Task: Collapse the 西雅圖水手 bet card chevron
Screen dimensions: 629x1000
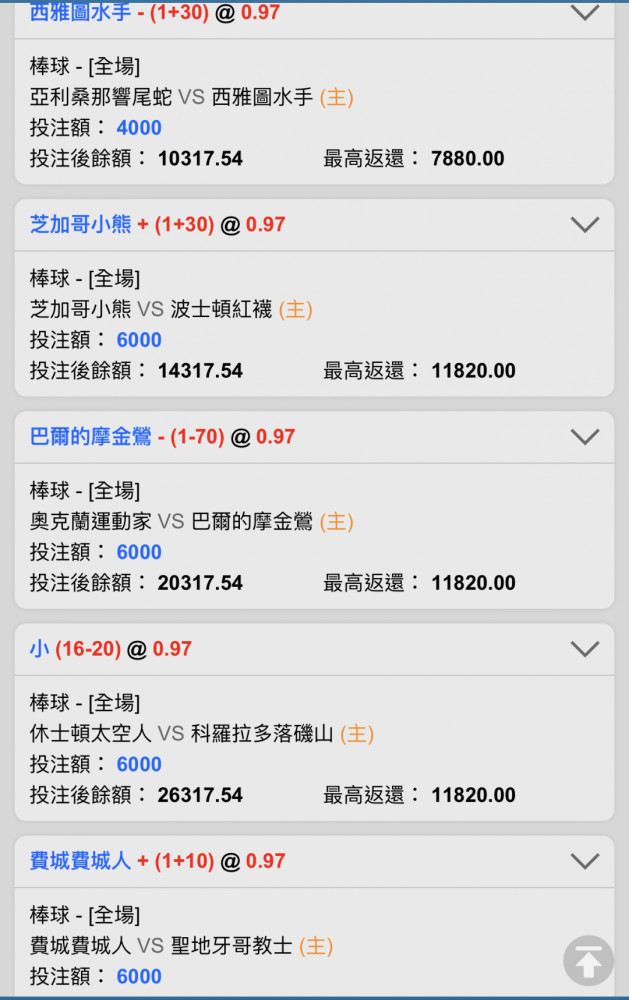Action: 584,13
